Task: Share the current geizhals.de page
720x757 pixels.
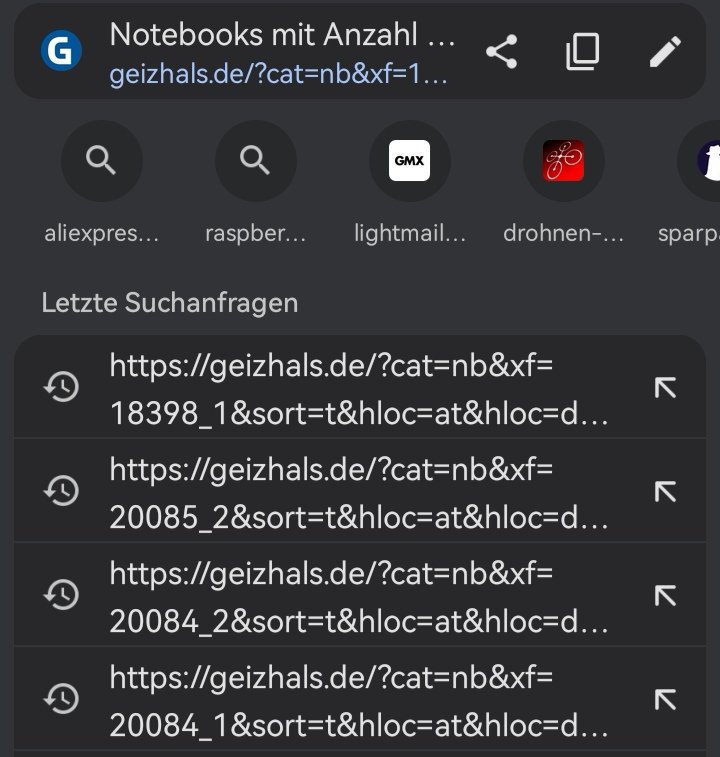Action: [x=502, y=52]
